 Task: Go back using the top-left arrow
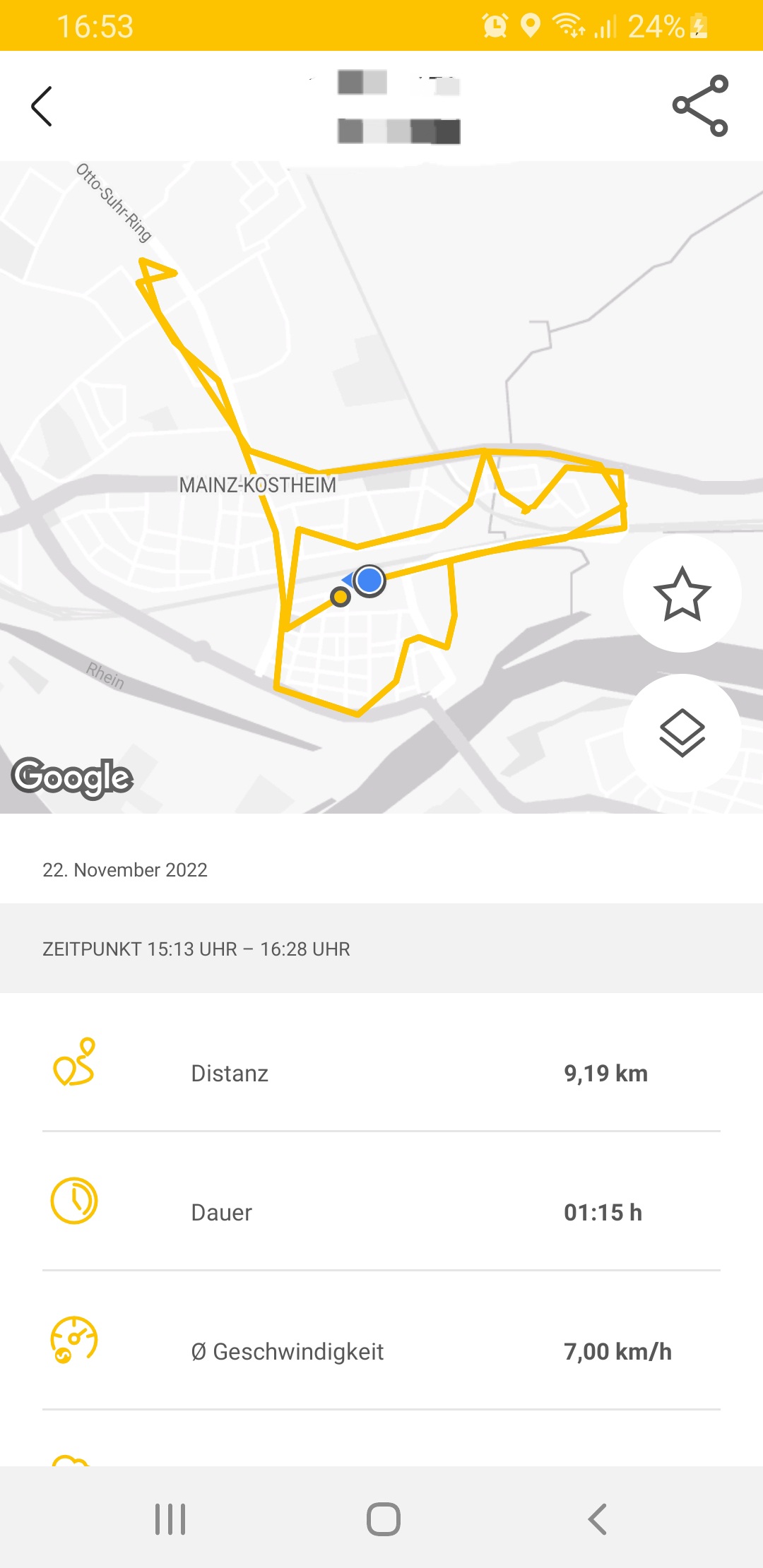tap(42, 106)
